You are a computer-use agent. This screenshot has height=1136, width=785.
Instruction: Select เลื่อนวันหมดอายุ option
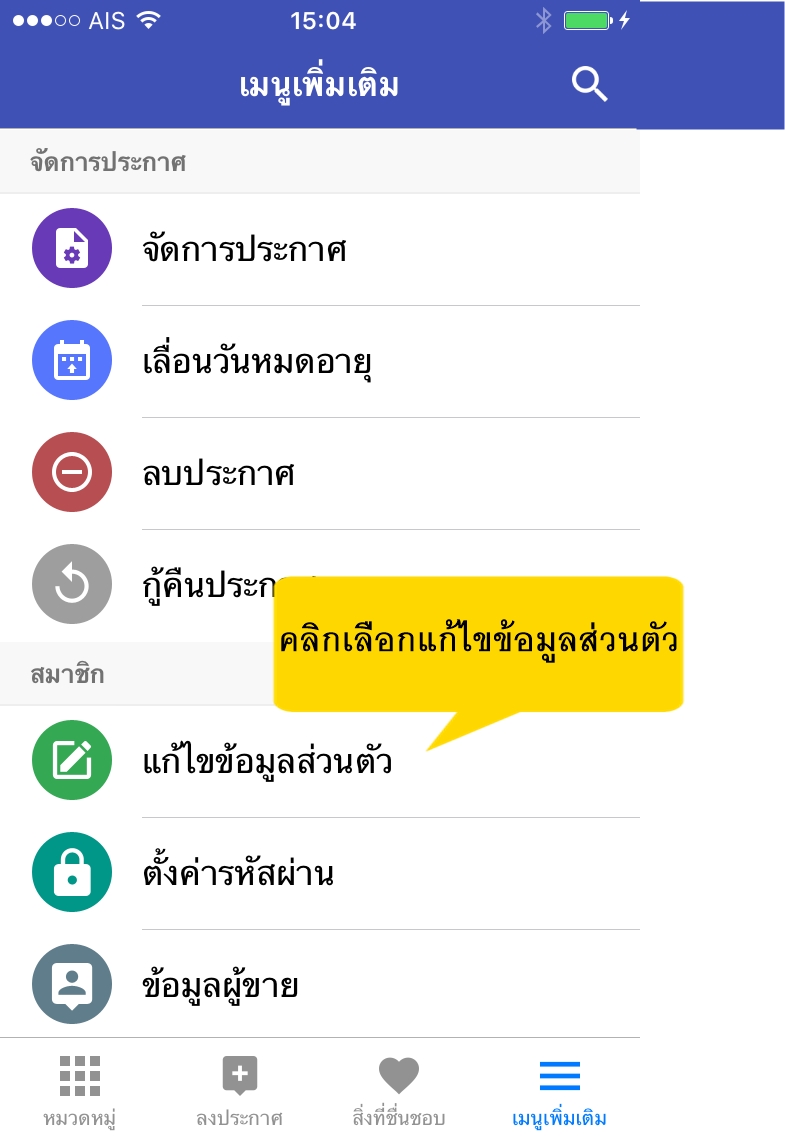coord(258,361)
